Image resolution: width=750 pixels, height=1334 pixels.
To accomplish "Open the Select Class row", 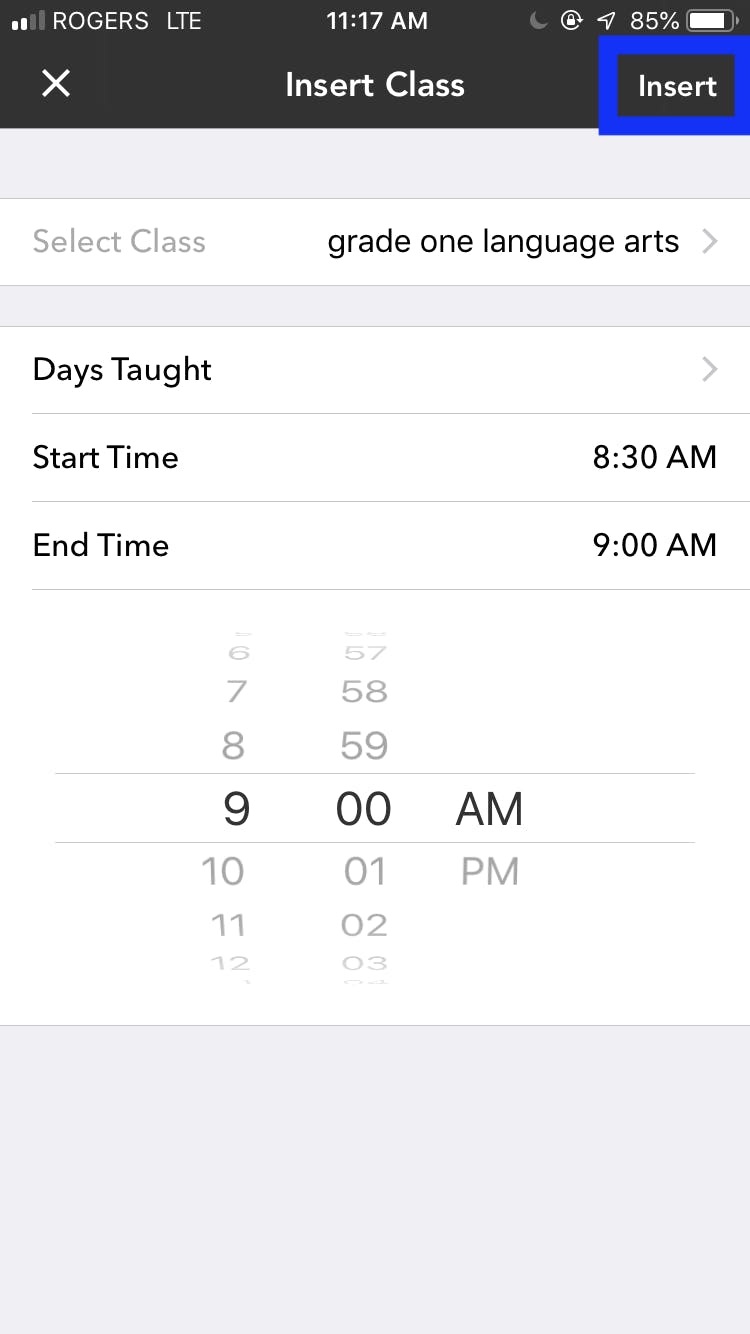I will [375, 242].
